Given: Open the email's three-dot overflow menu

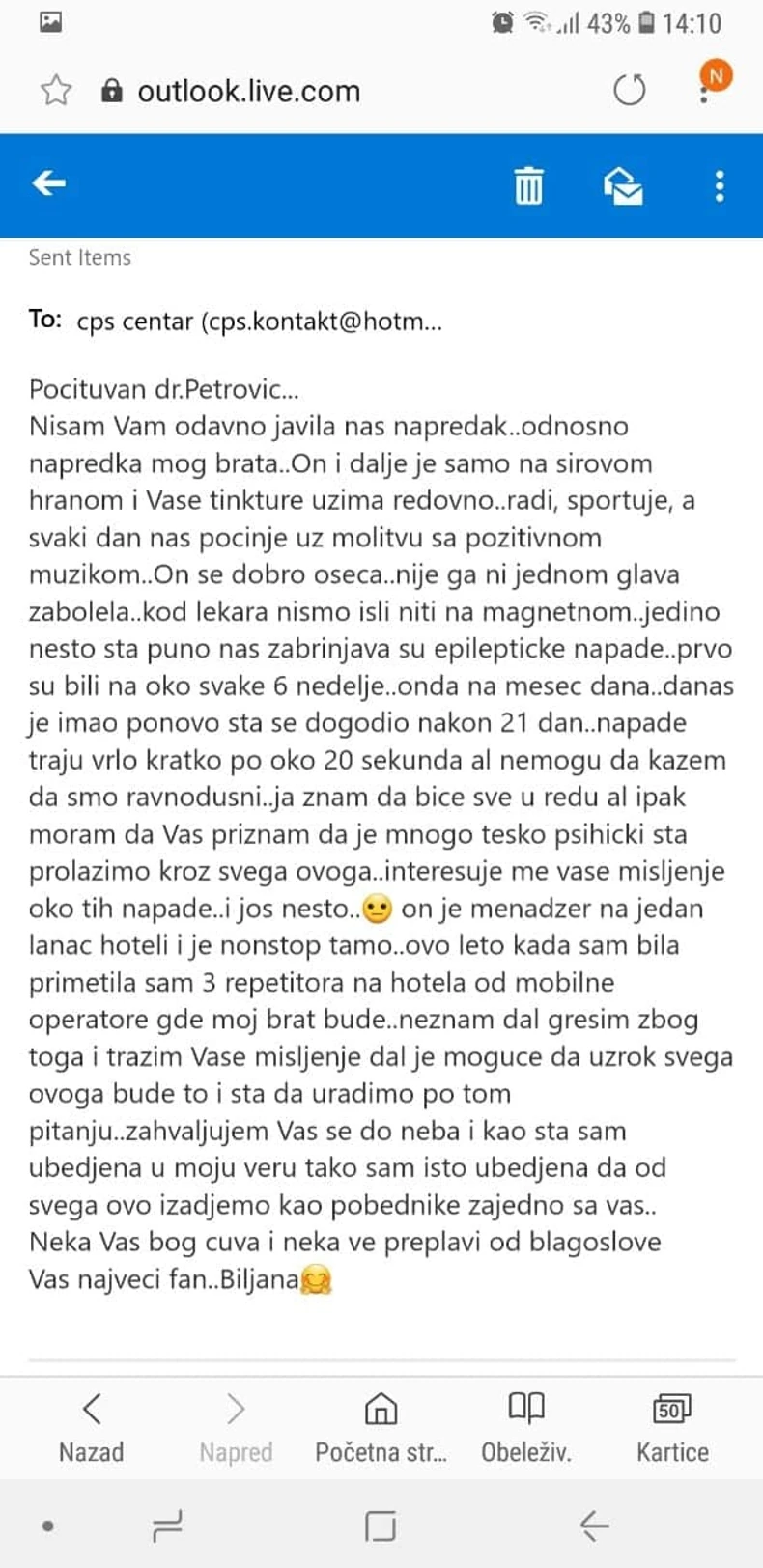Looking at the screenshot, I should [720, 185].
